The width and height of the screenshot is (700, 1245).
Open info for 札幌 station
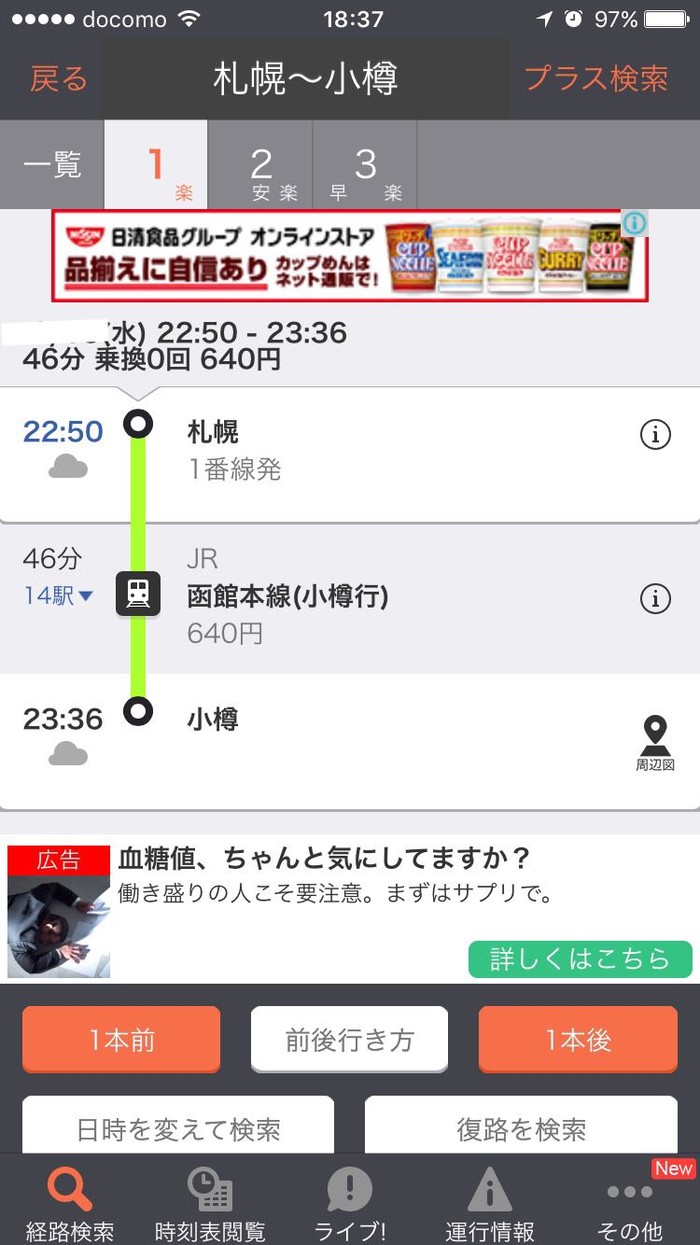click(x=655, y=435)
